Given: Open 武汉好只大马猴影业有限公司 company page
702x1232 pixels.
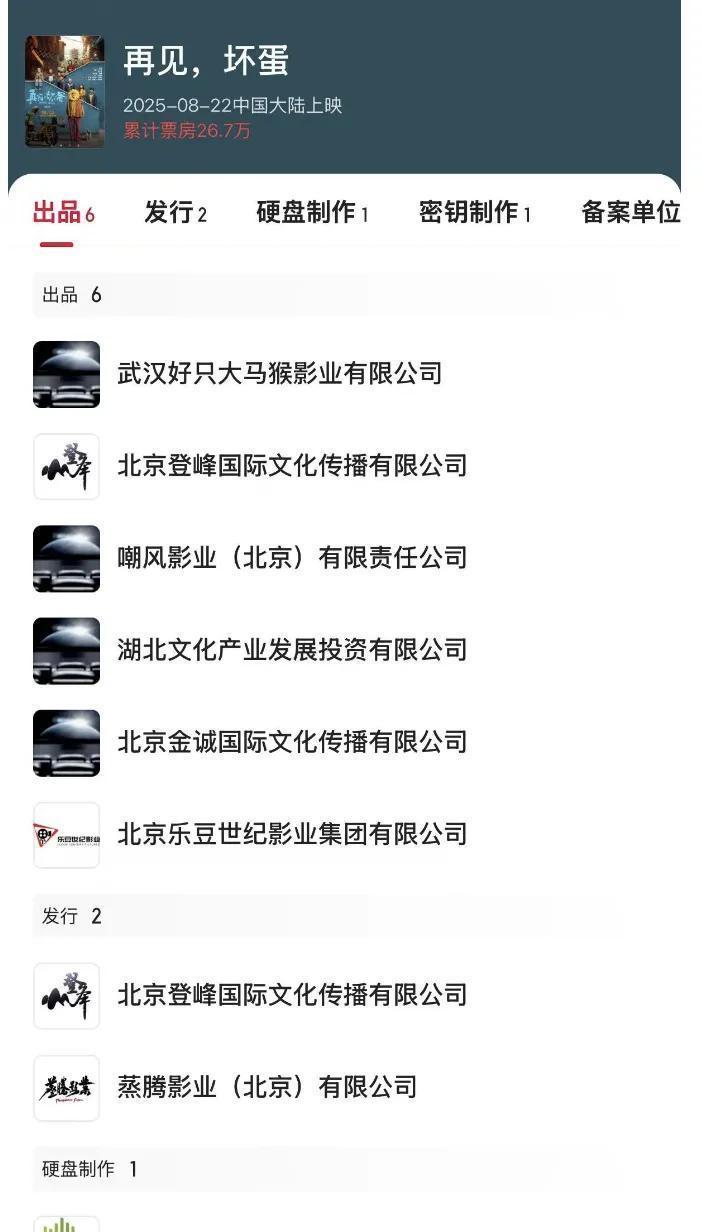Looking at the screenshot, I should pos(280,374).
